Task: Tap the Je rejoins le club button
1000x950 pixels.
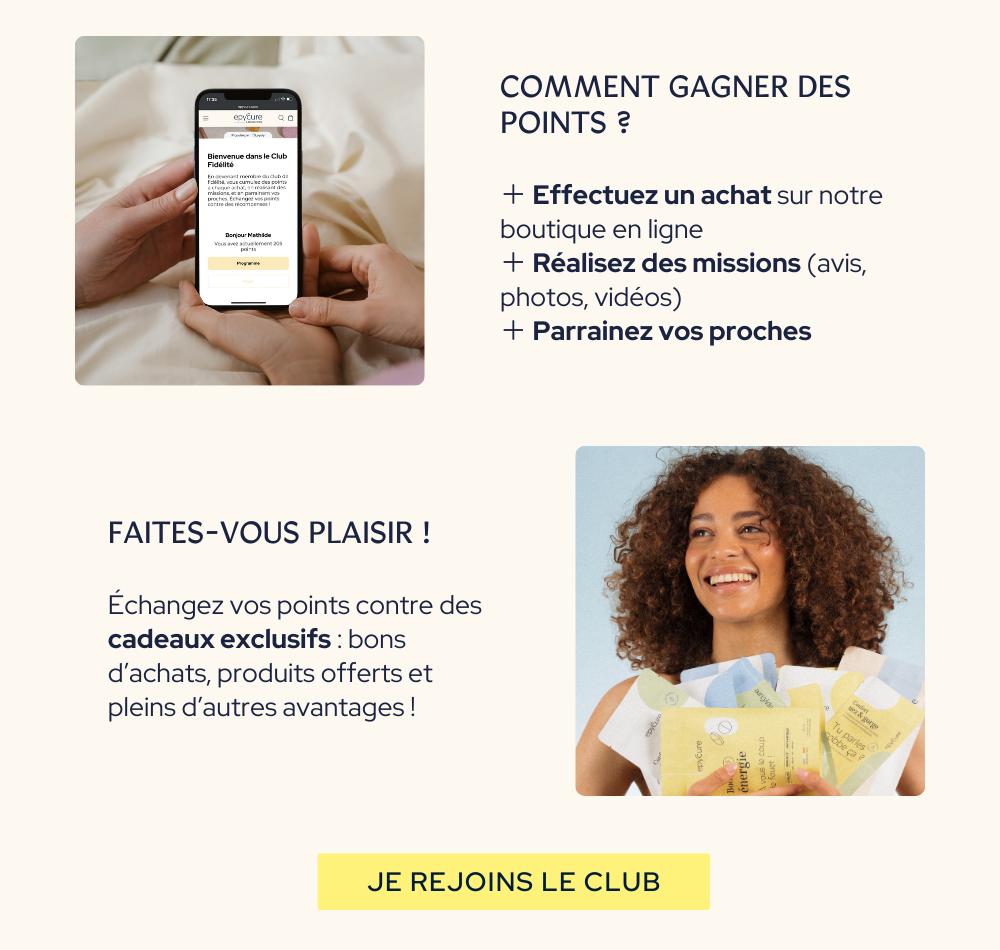Action: [x=513, y=881]
